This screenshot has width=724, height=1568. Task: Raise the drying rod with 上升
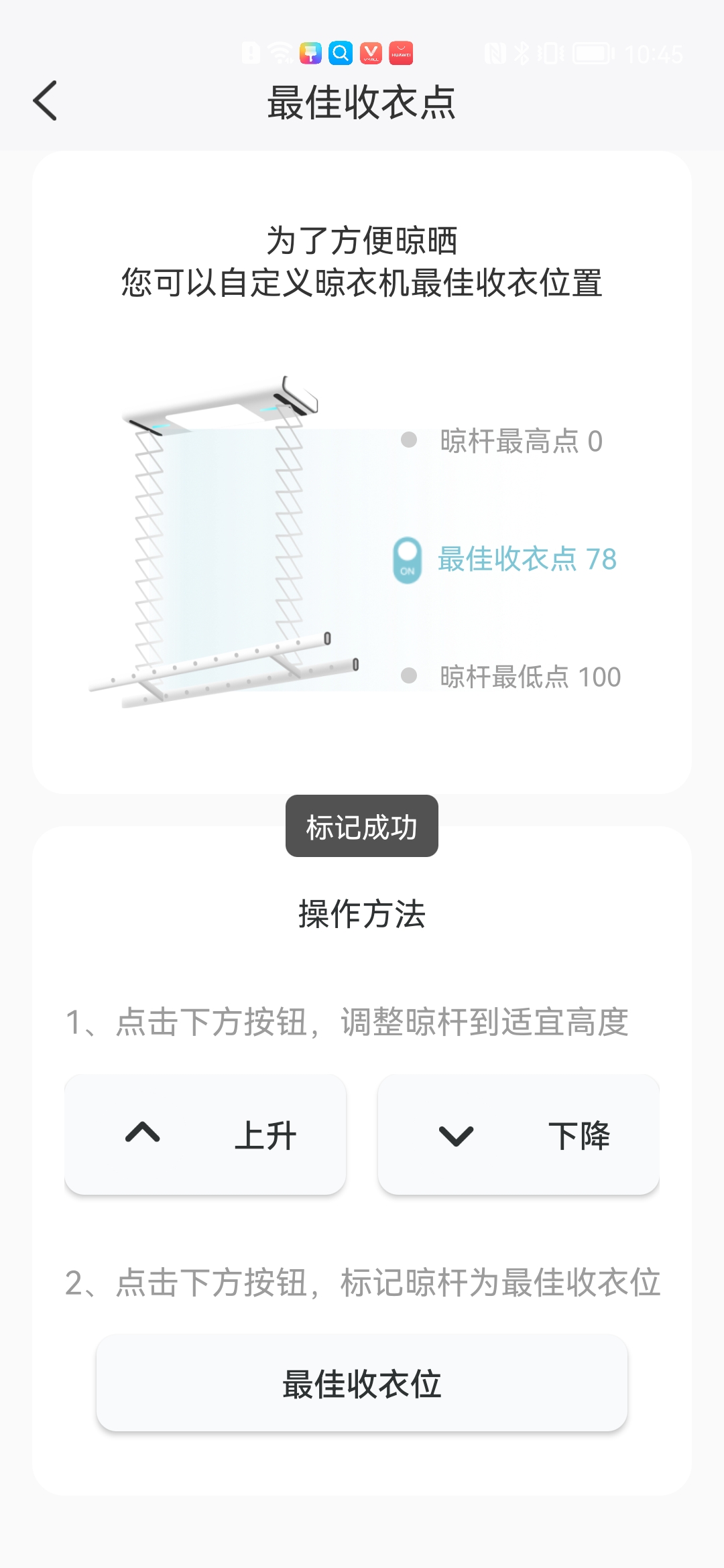[x=205, y=1134]
